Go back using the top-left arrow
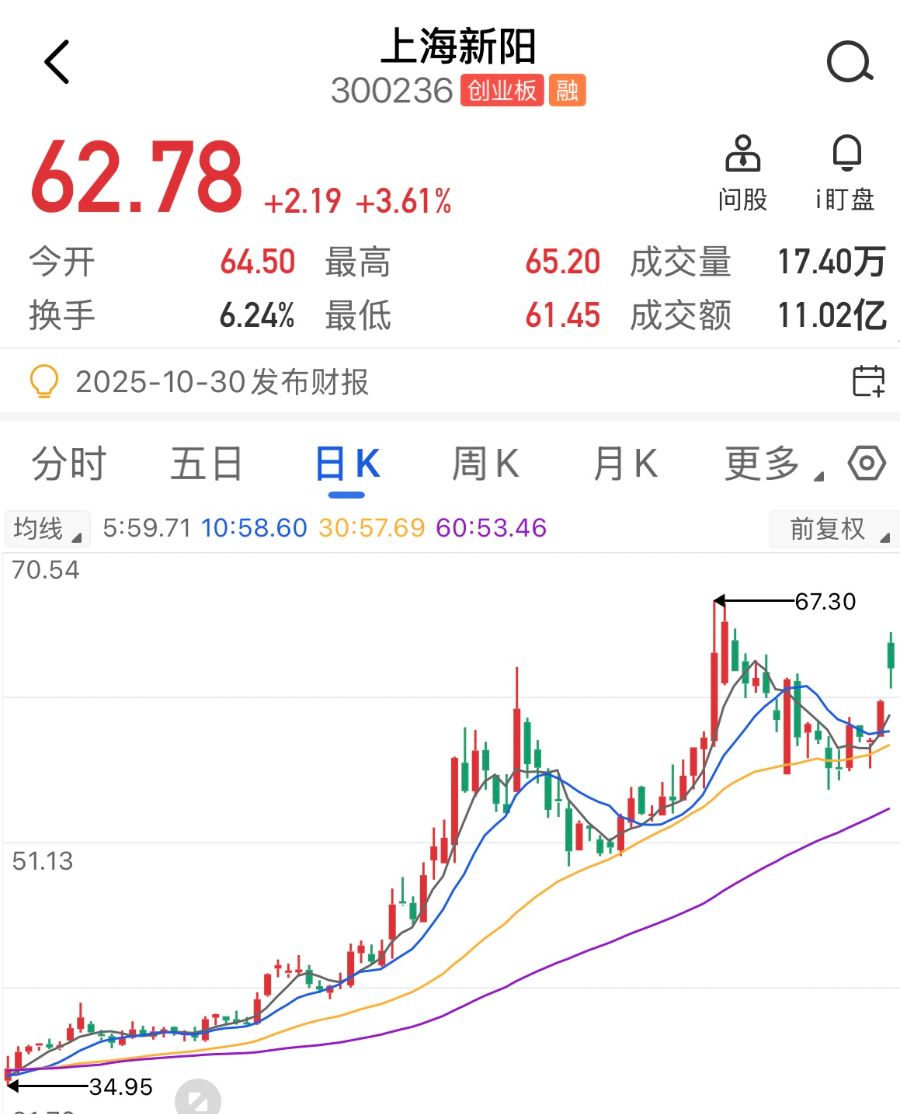The height and width of the screenshot is (1114, 900). [x=57, y=63]
